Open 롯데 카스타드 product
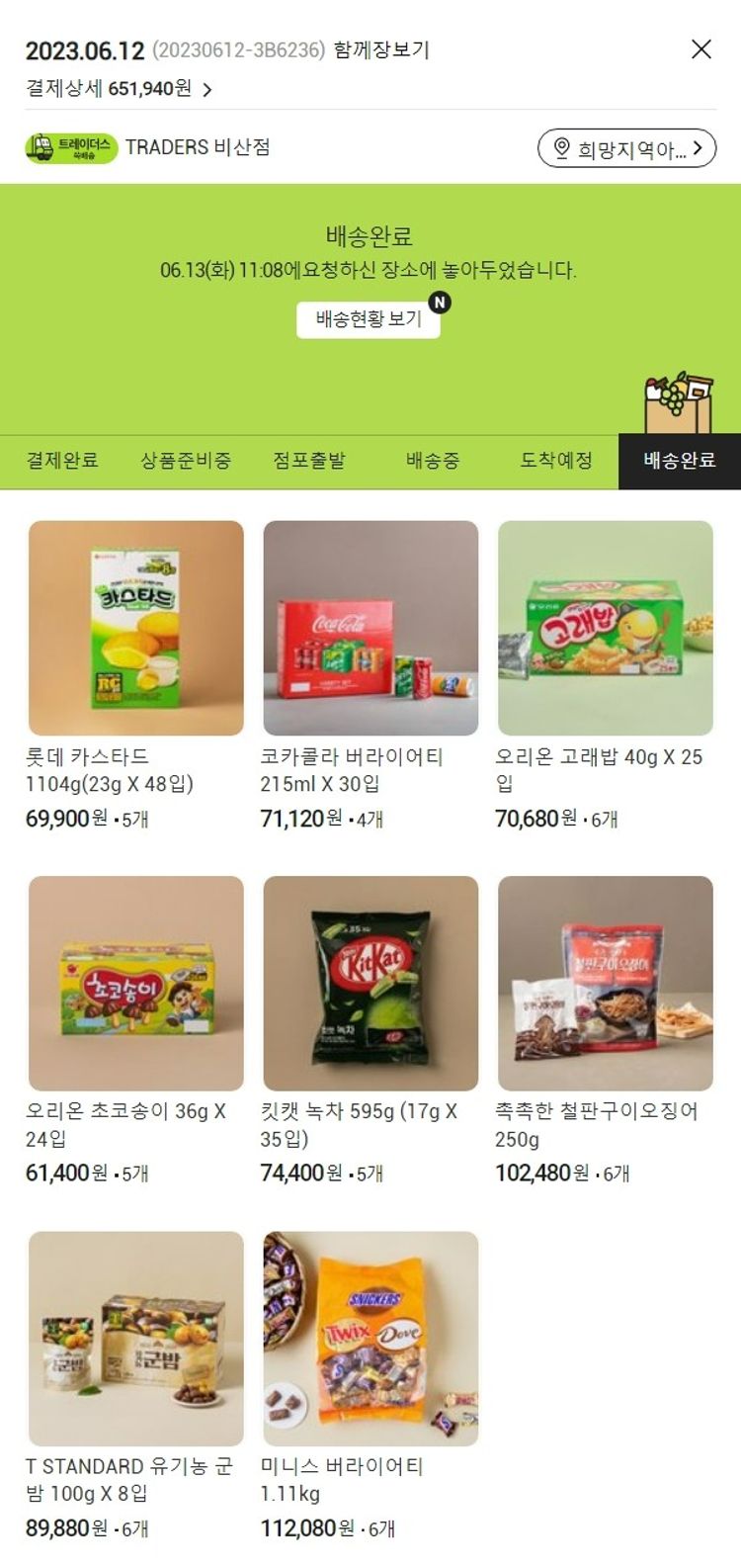 (x=136, y=629)
